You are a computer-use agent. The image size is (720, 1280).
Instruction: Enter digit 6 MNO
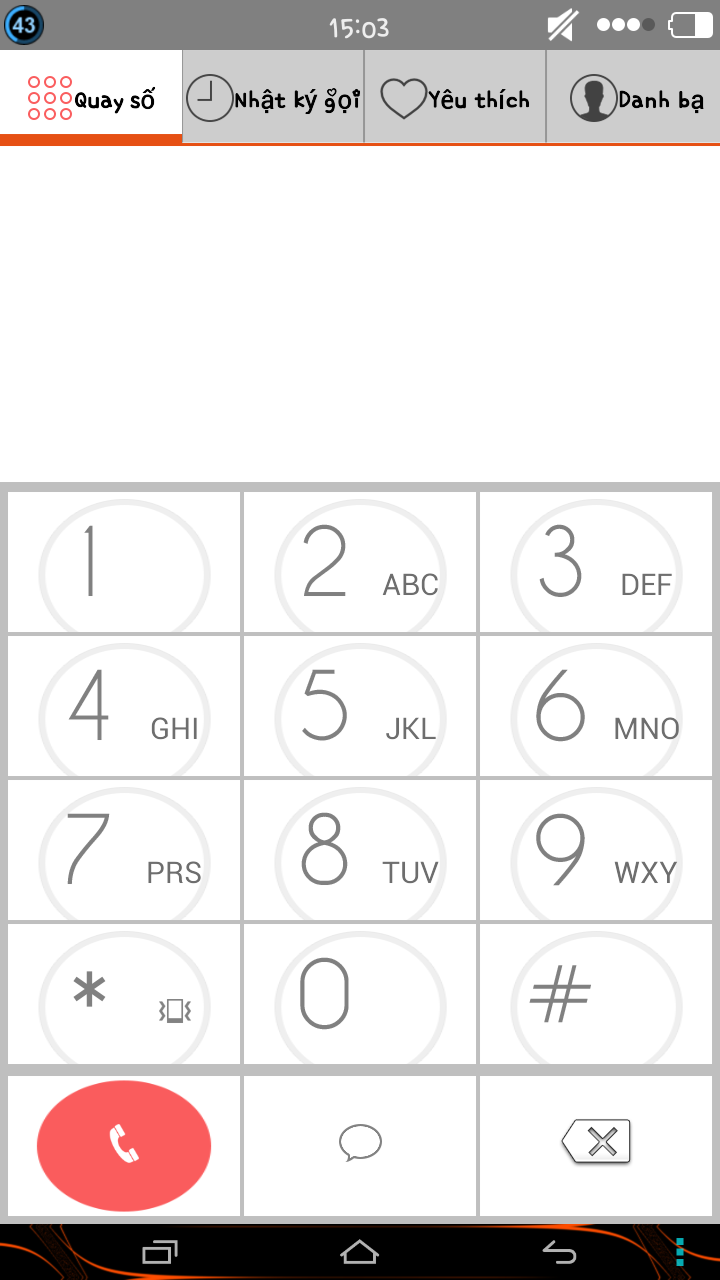tap(596, 706)
